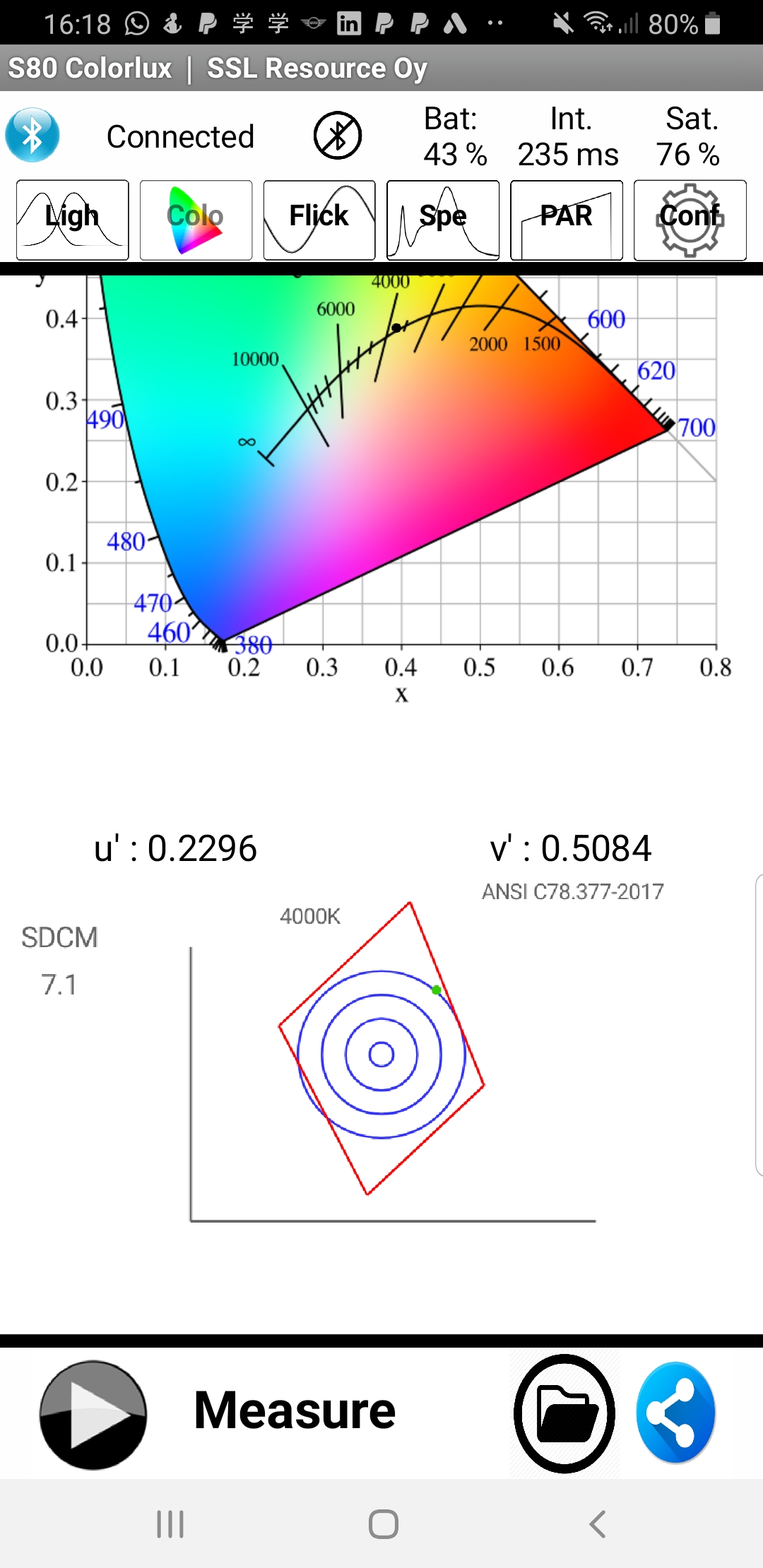Open the Color tab
The width and height of the screenshot is (763, 1568).
[x=196, y=220]
